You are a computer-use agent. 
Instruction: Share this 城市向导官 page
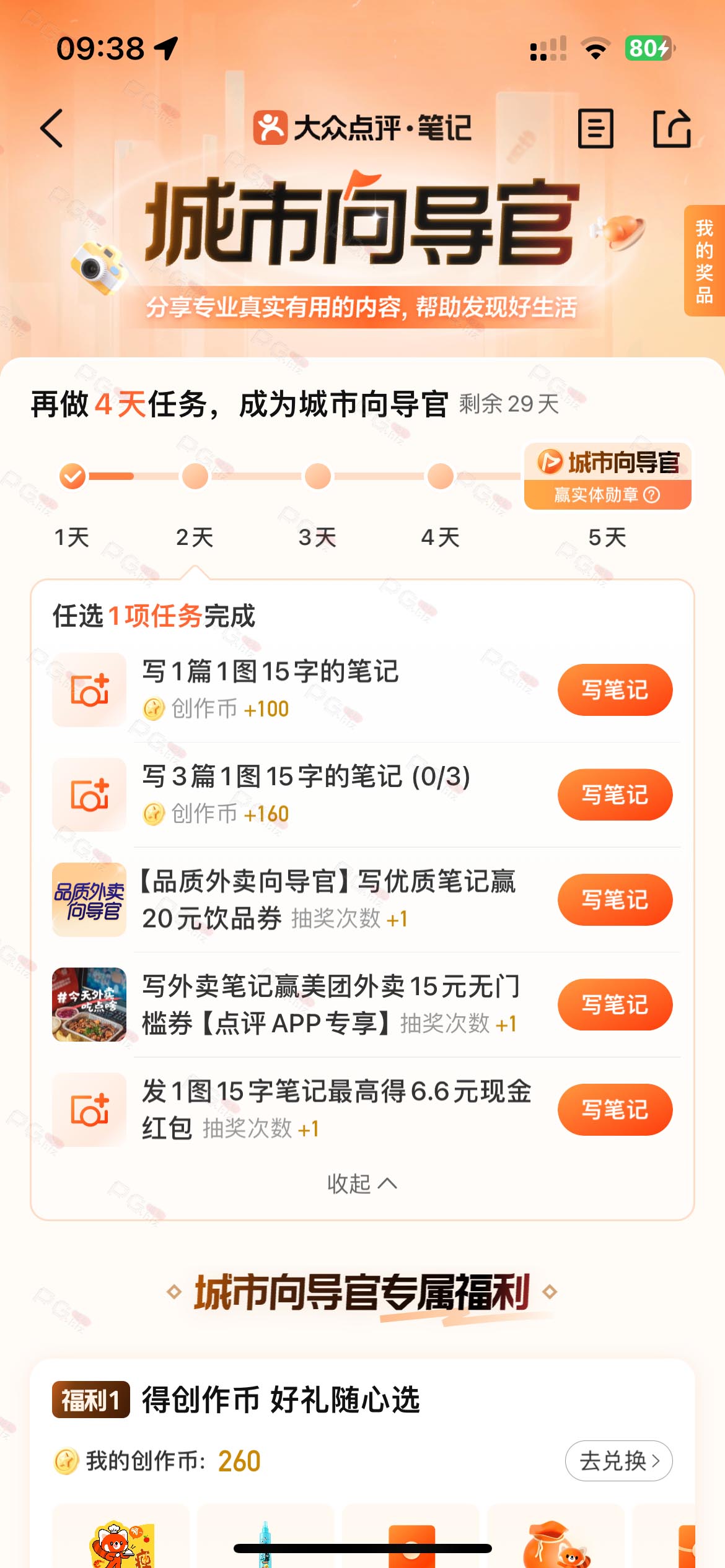[x=672, y=128]
